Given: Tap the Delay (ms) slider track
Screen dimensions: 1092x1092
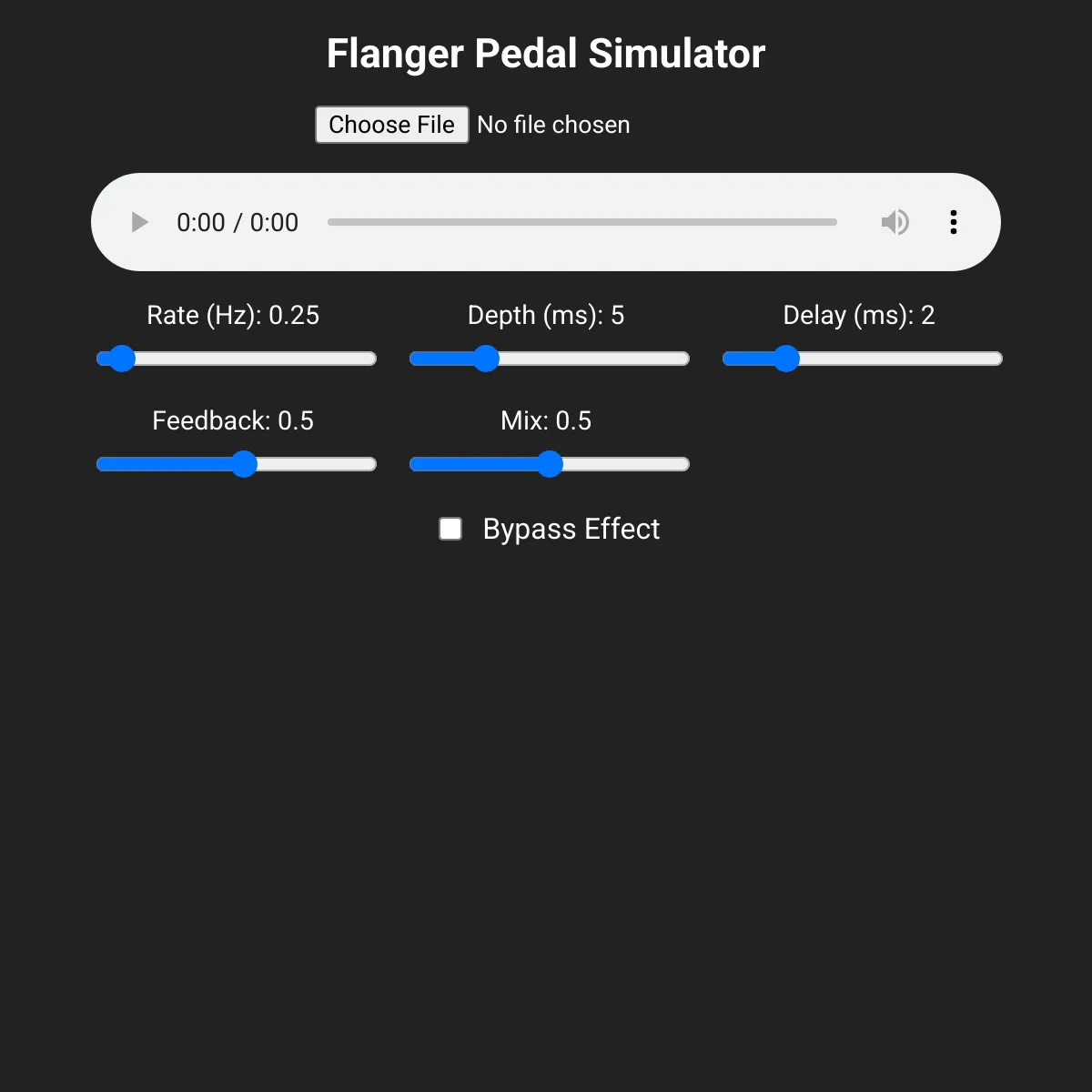Looking at the screenshot, I should (863, 359).
